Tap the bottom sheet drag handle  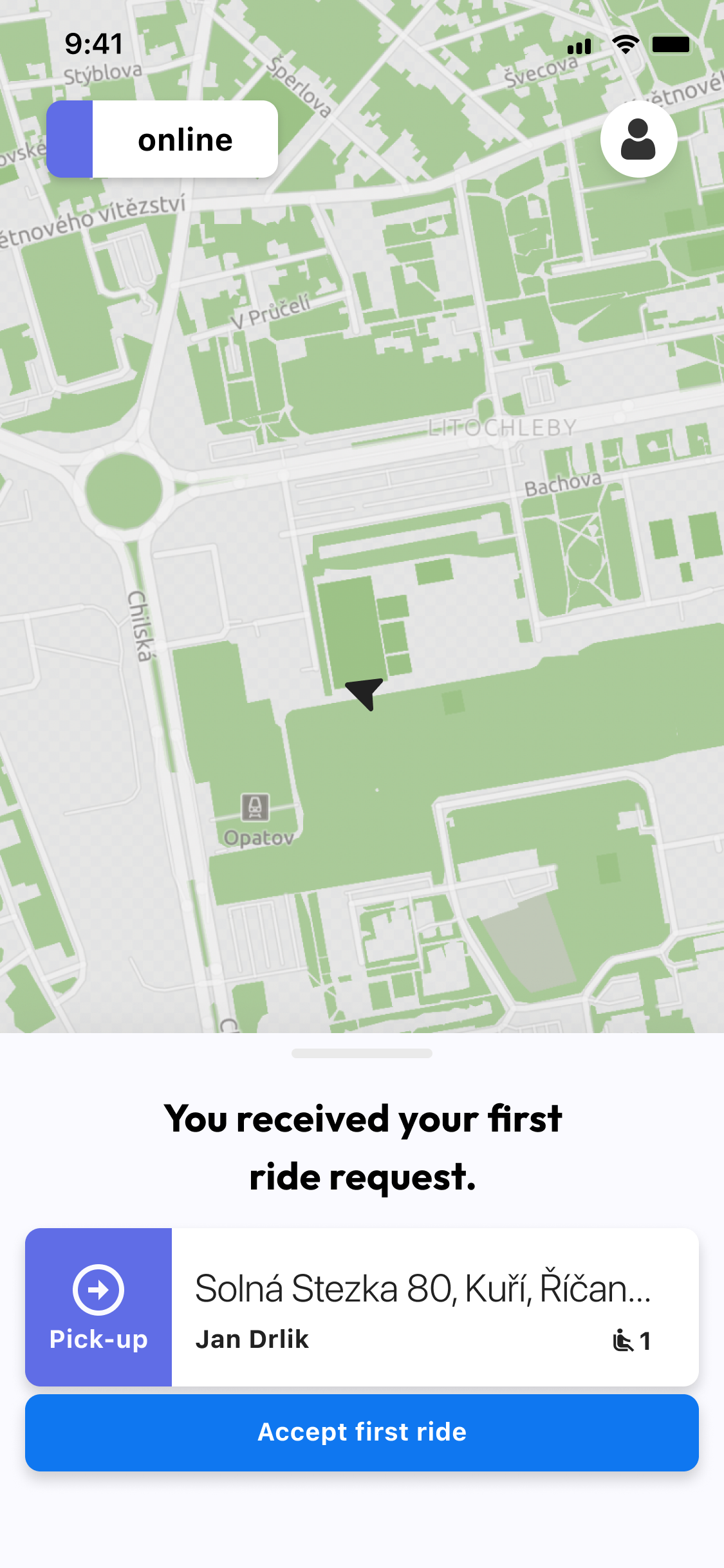362,1054
